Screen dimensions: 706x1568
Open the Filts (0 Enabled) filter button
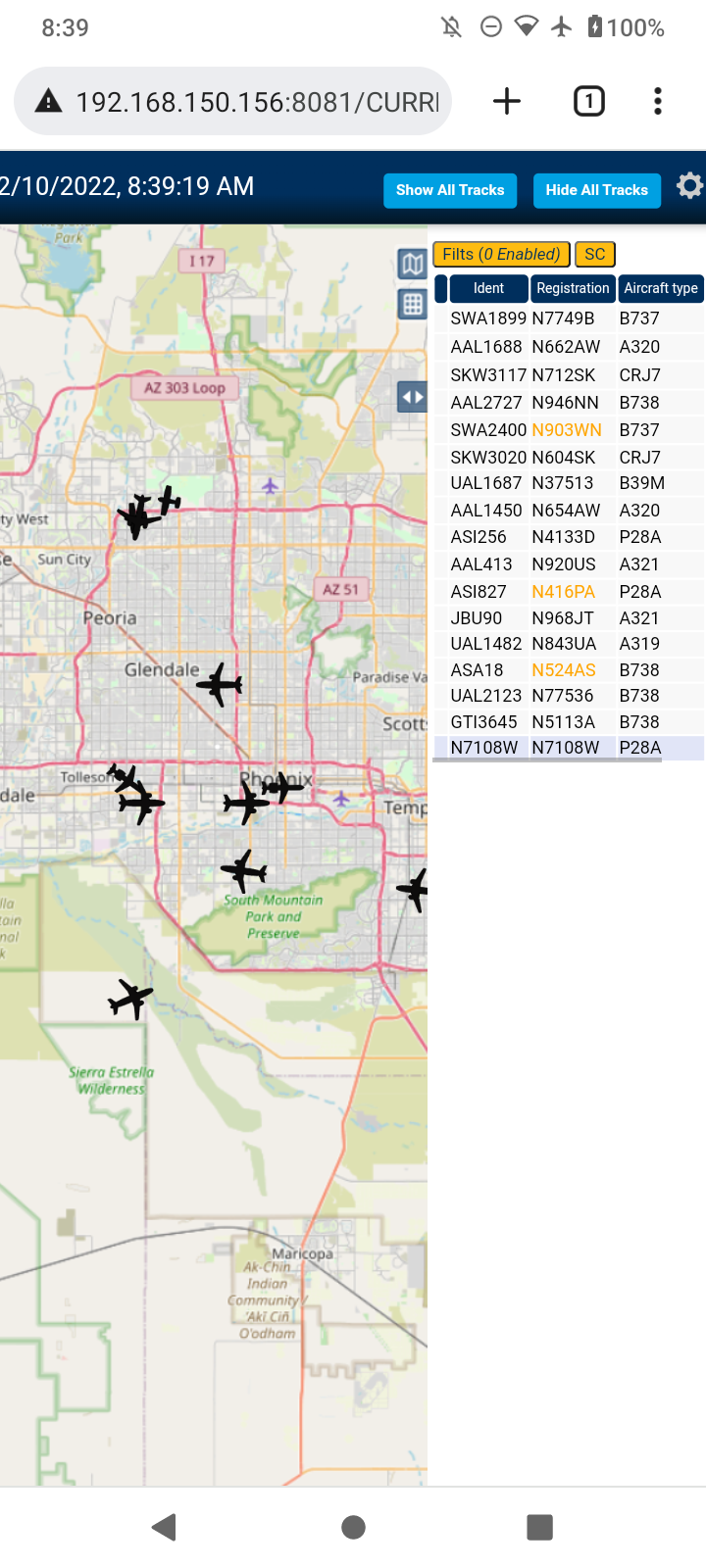tap(502, 254)
